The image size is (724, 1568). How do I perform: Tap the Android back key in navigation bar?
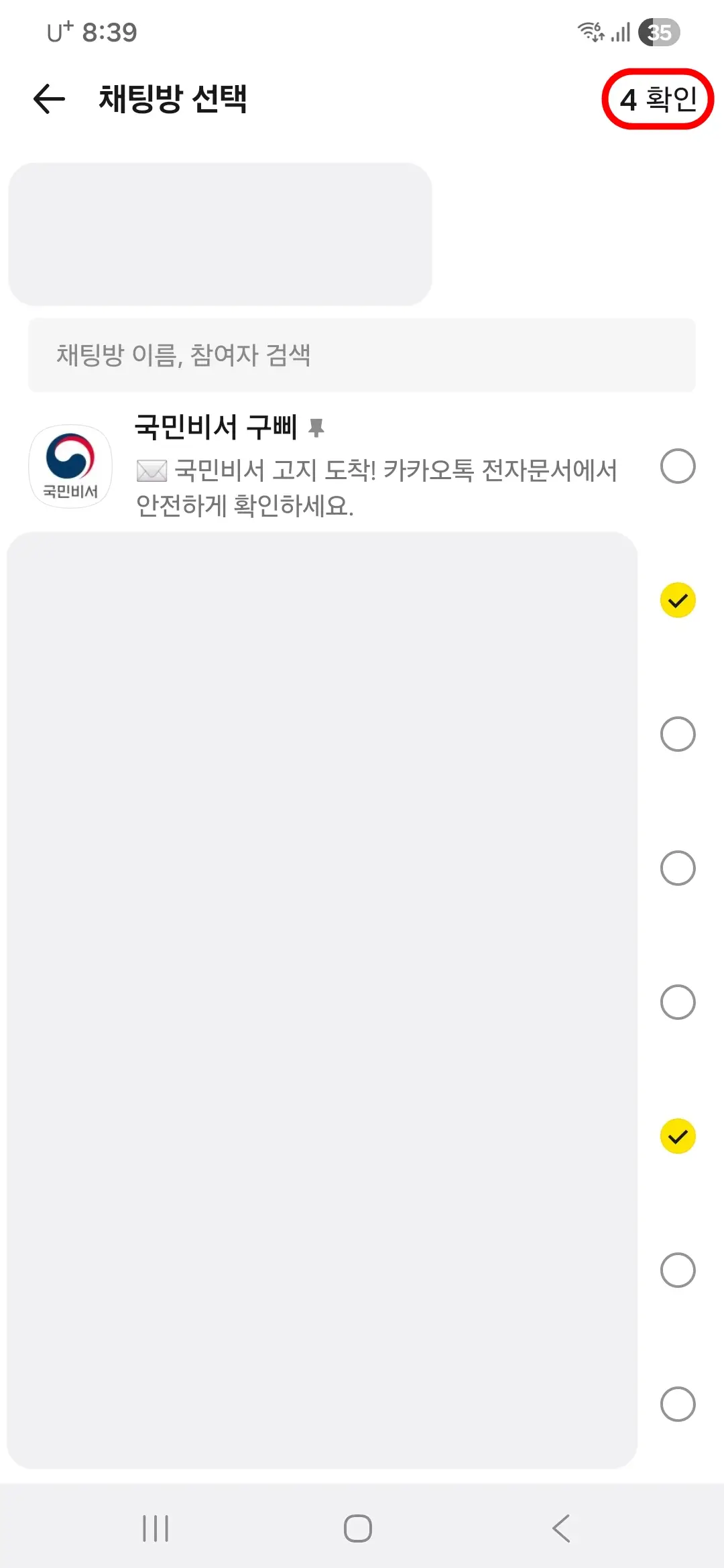click(560, 1528)
